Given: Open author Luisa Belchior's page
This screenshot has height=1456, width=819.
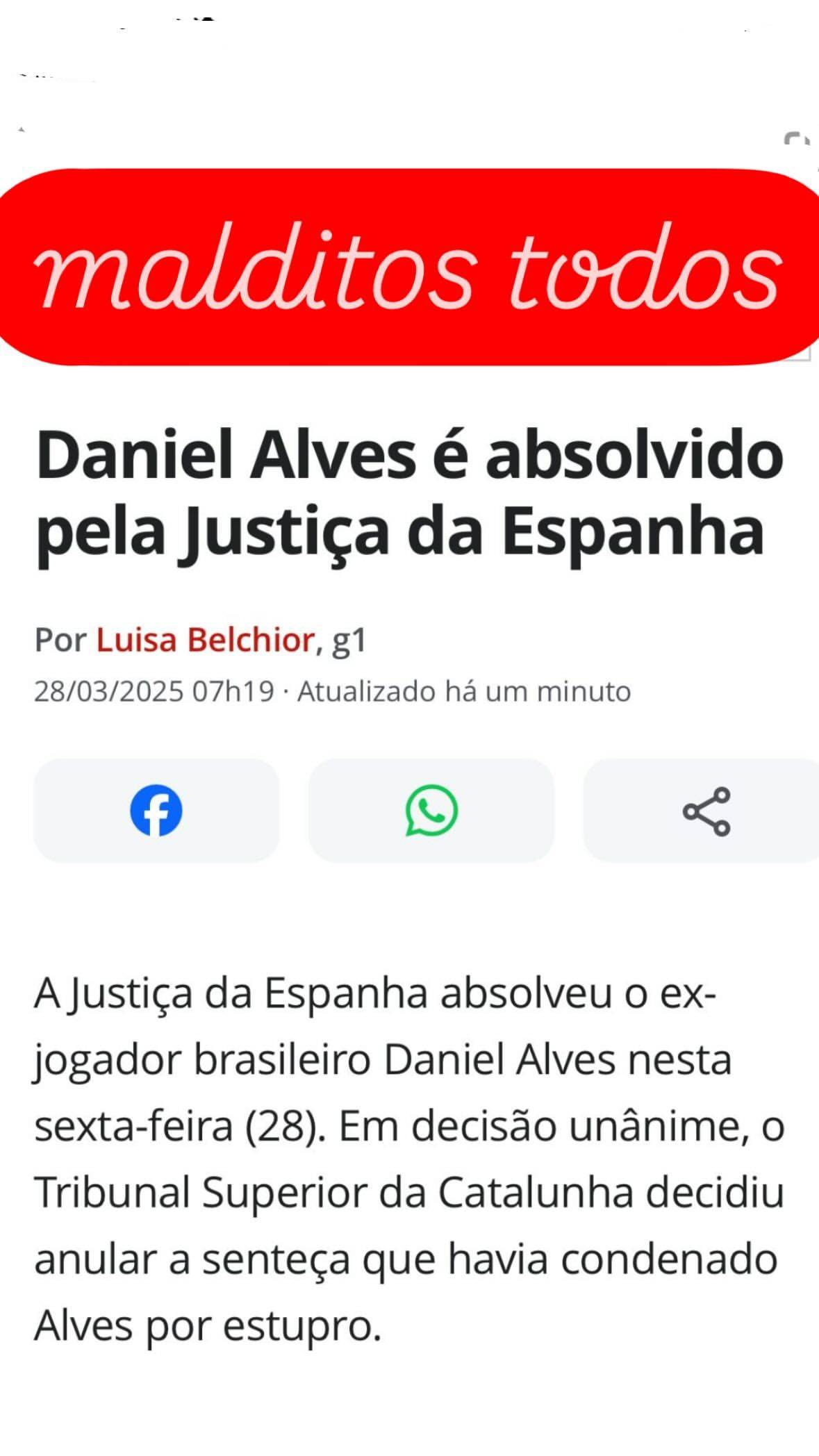Looking at the screenshot, I should coord(206,640).
